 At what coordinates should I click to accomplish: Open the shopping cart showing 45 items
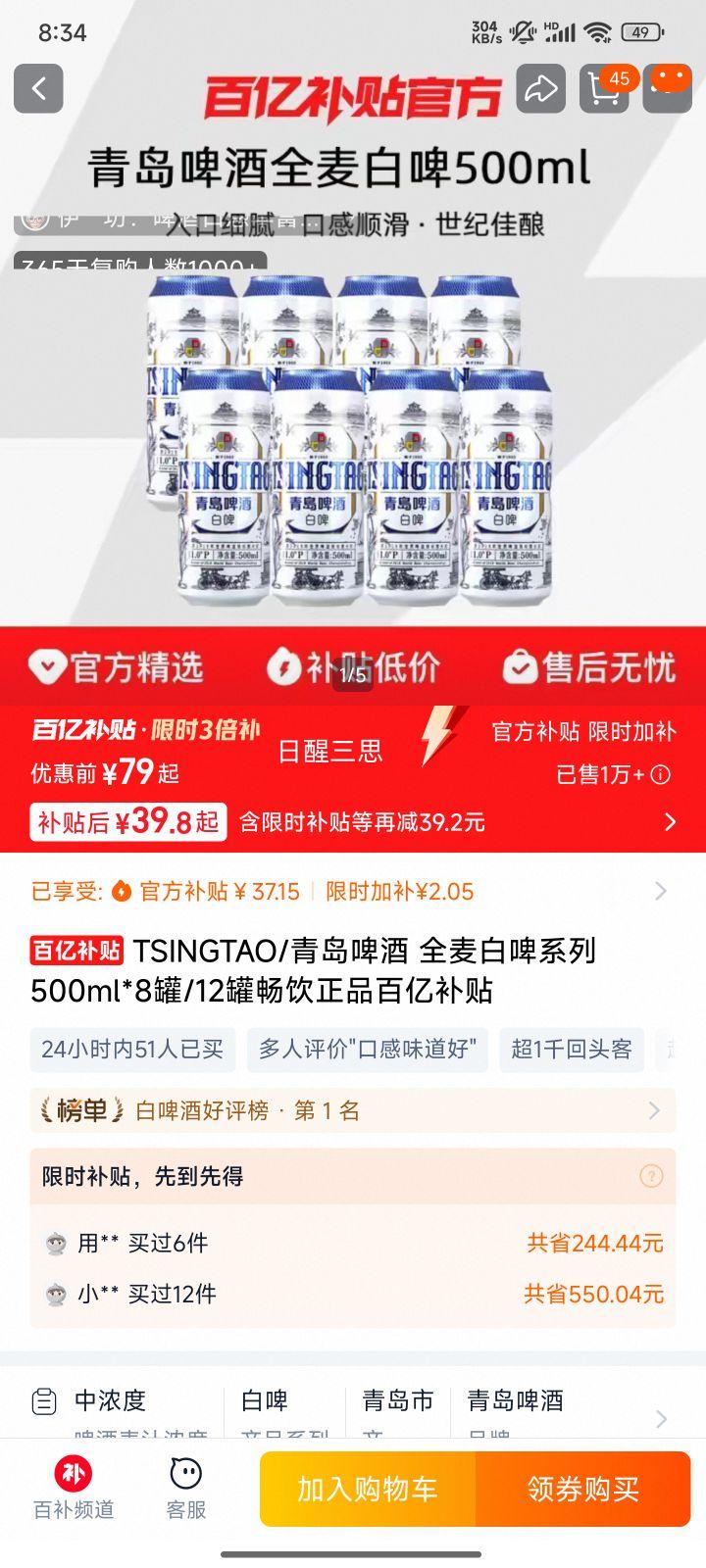(604, 88)
